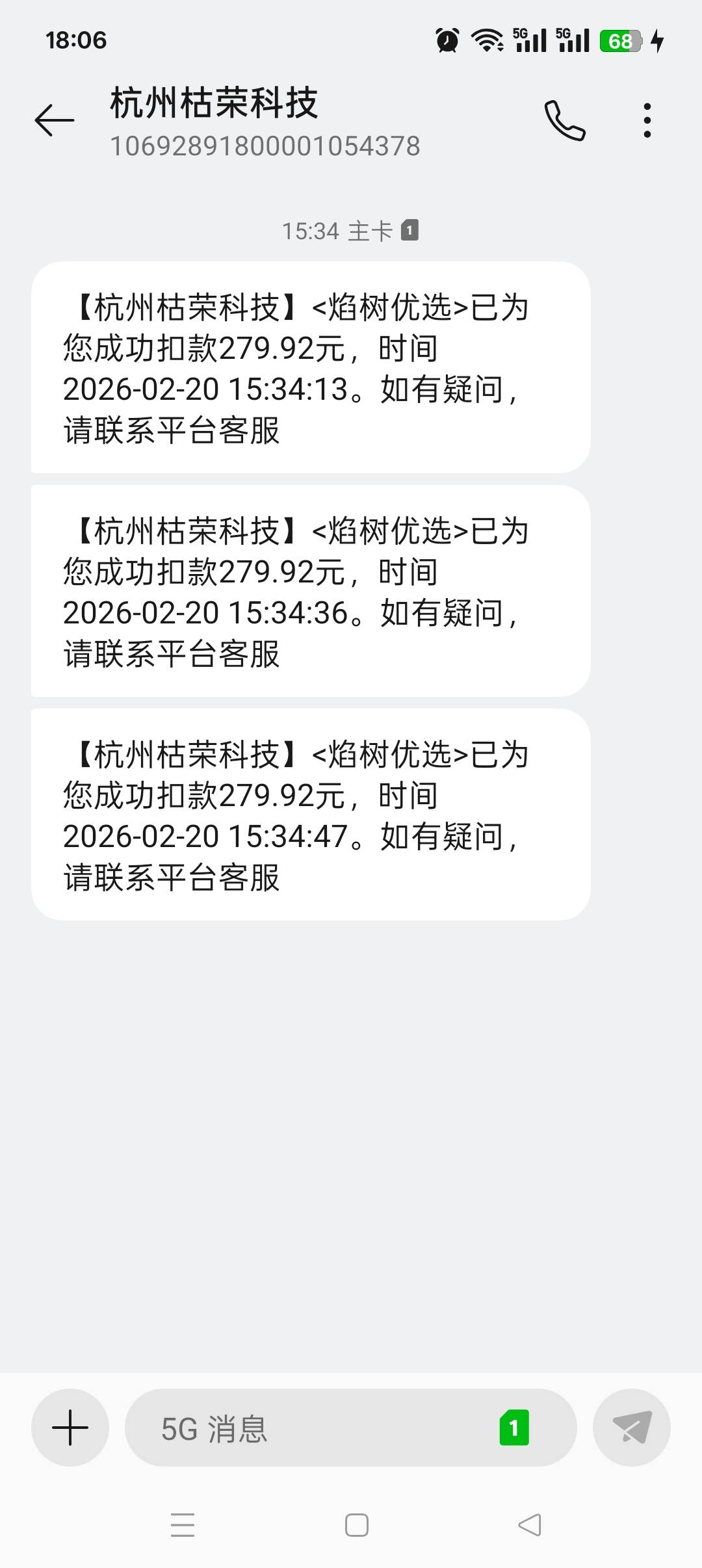
Task: Open the three-dot overflow menu
Action: pyautogui.click(x=647, y=121)
